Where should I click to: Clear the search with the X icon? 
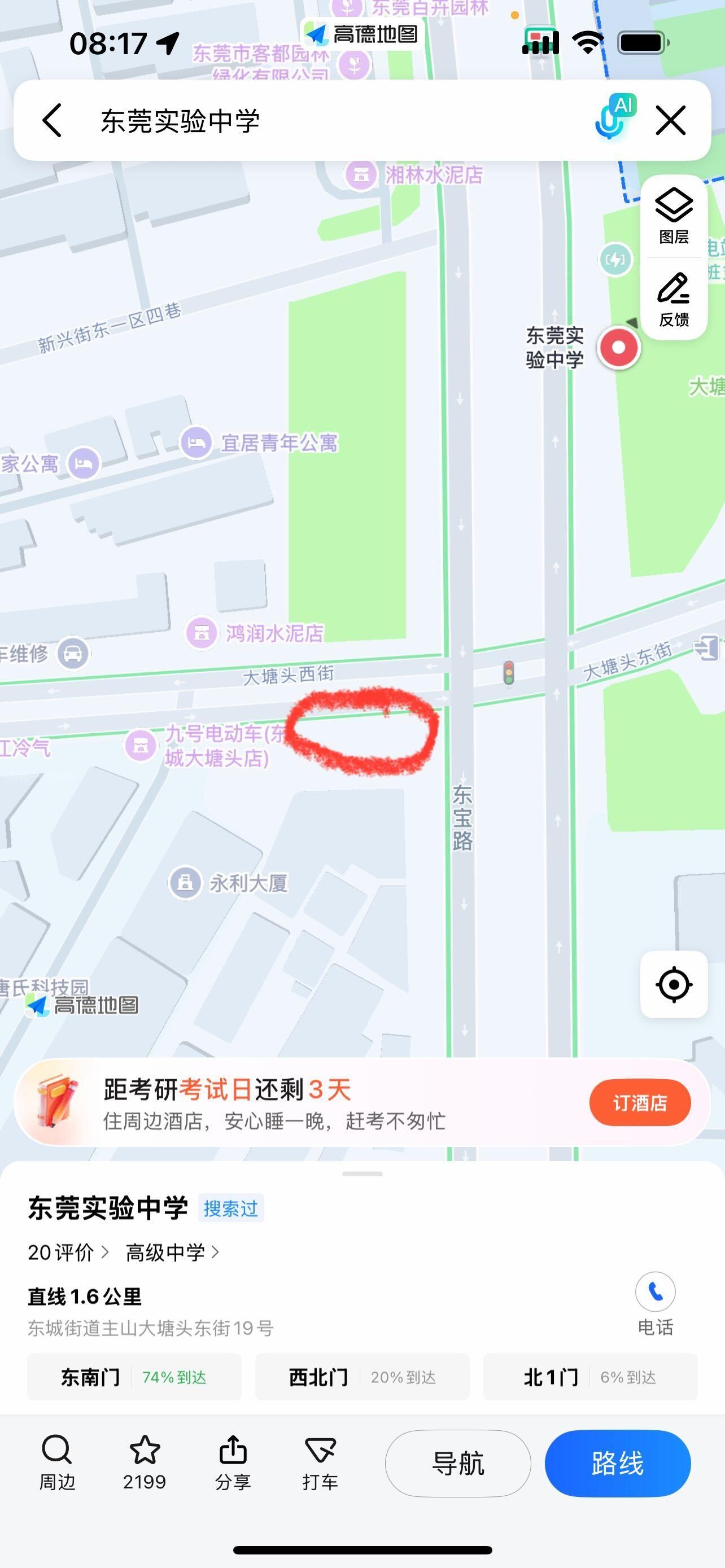click(671, 120)
